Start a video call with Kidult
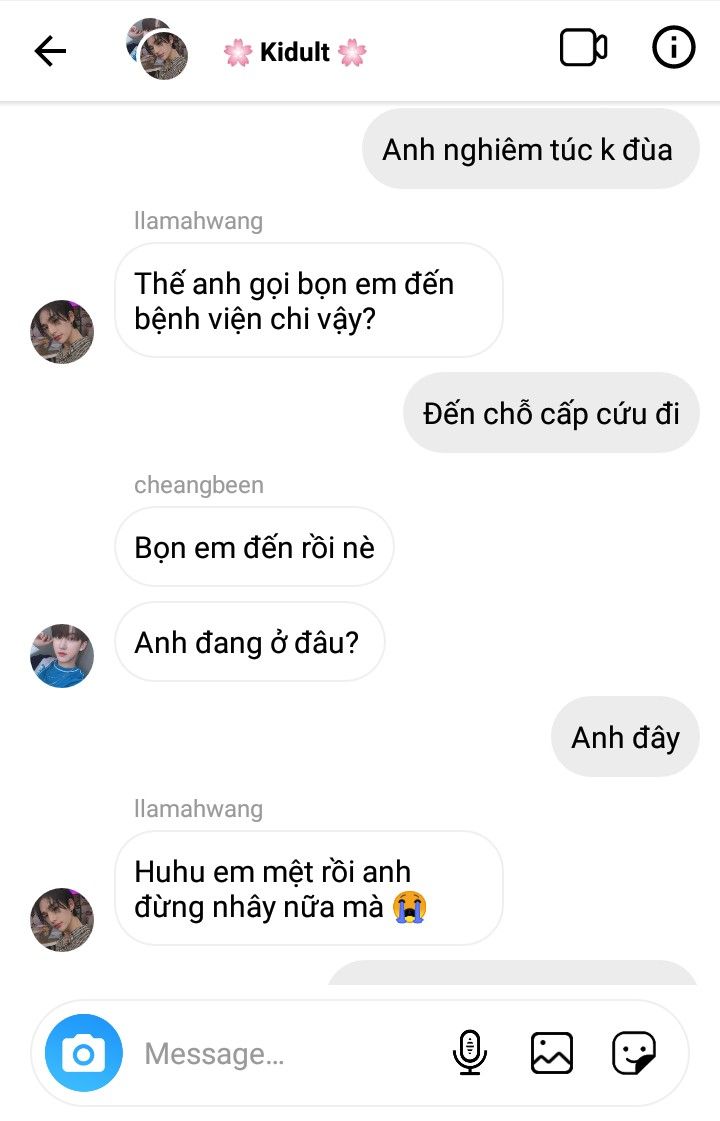 click(583, 49)
